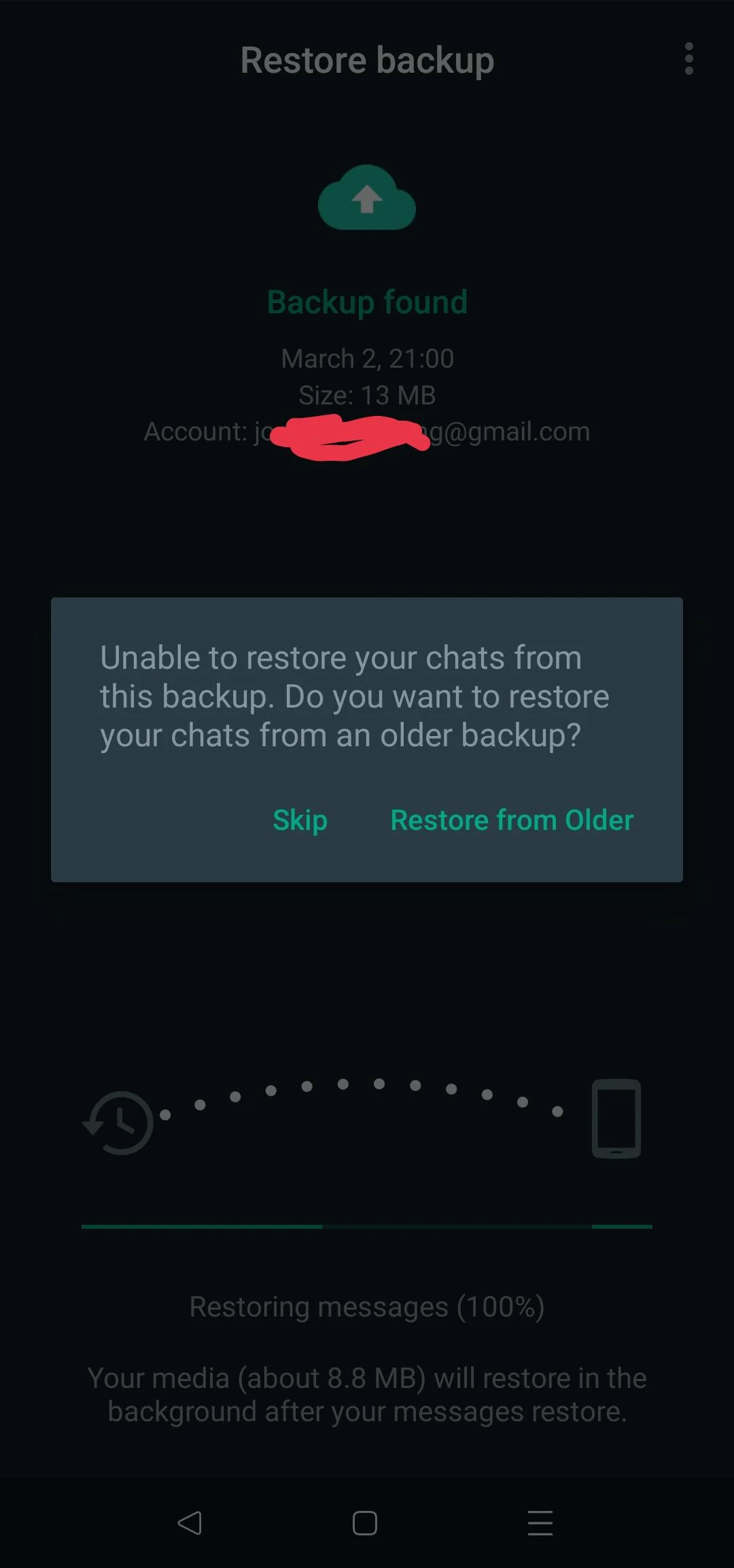Tap the restore history clock icon
Viewport: 734px width, 1568px height.
tap(119, 1120)
